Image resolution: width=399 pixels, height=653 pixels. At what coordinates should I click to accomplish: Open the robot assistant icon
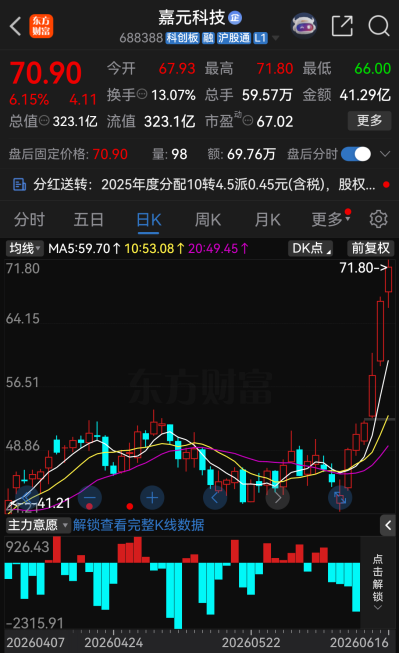point(304,26)
